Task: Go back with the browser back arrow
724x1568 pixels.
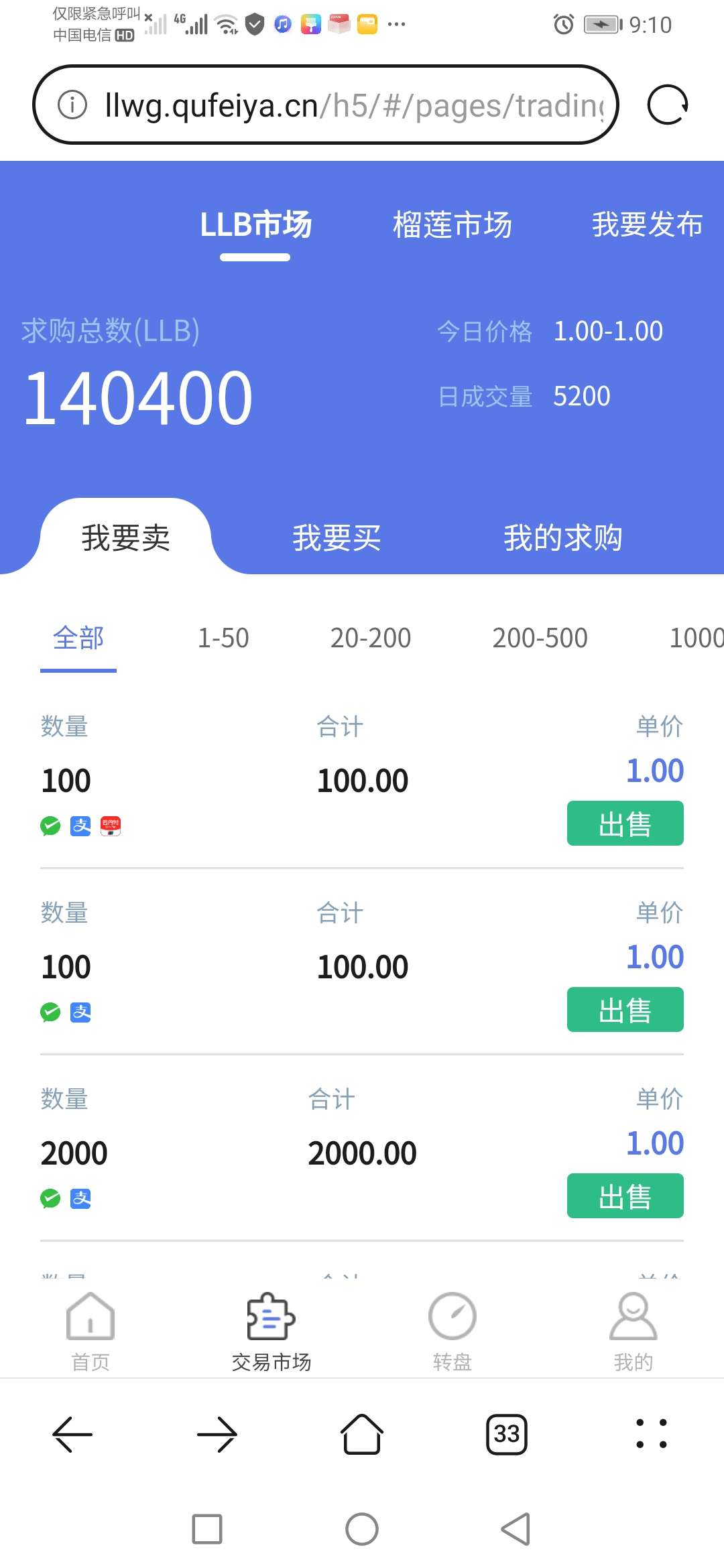Action: [72, 1435]
